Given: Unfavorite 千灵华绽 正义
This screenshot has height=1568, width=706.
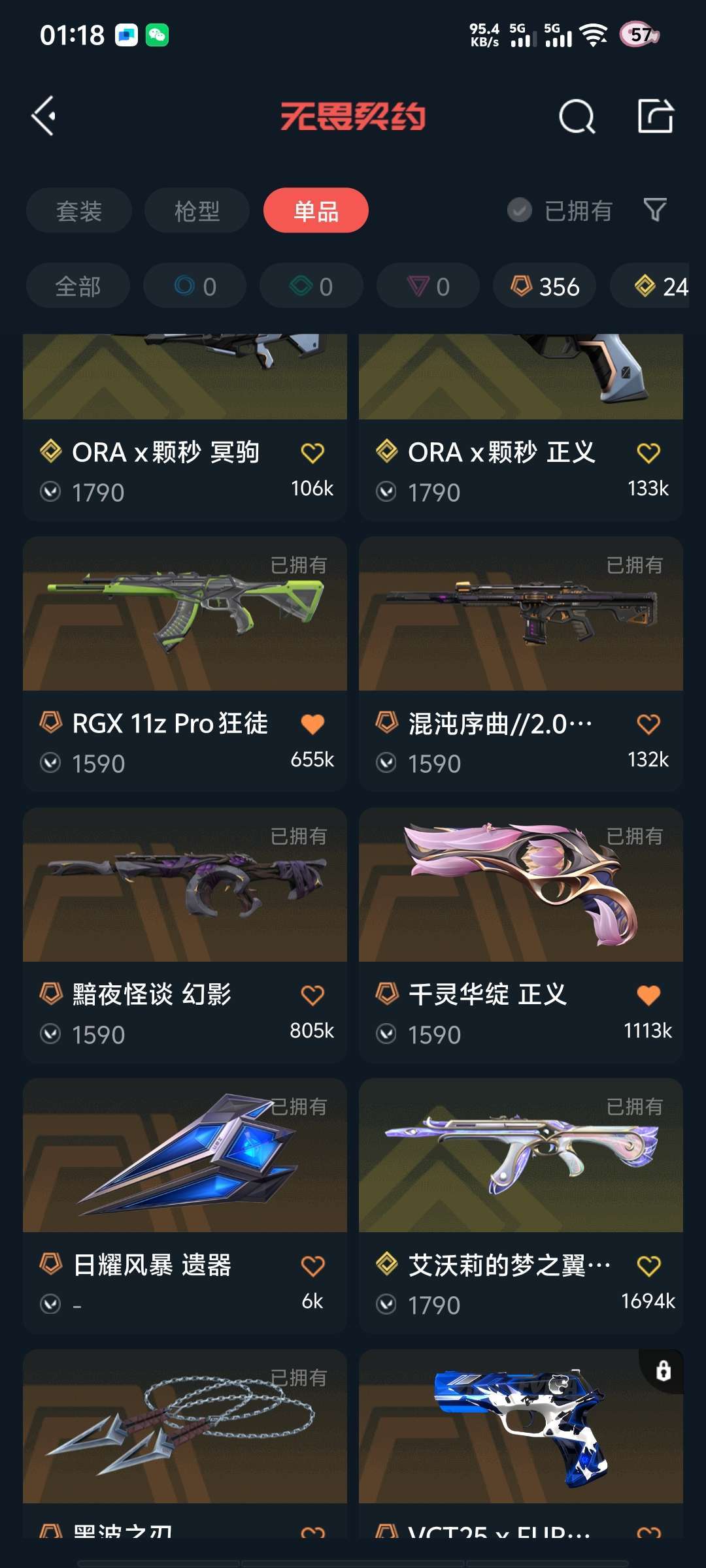Looking at the screenshot, I should point(647,994).
